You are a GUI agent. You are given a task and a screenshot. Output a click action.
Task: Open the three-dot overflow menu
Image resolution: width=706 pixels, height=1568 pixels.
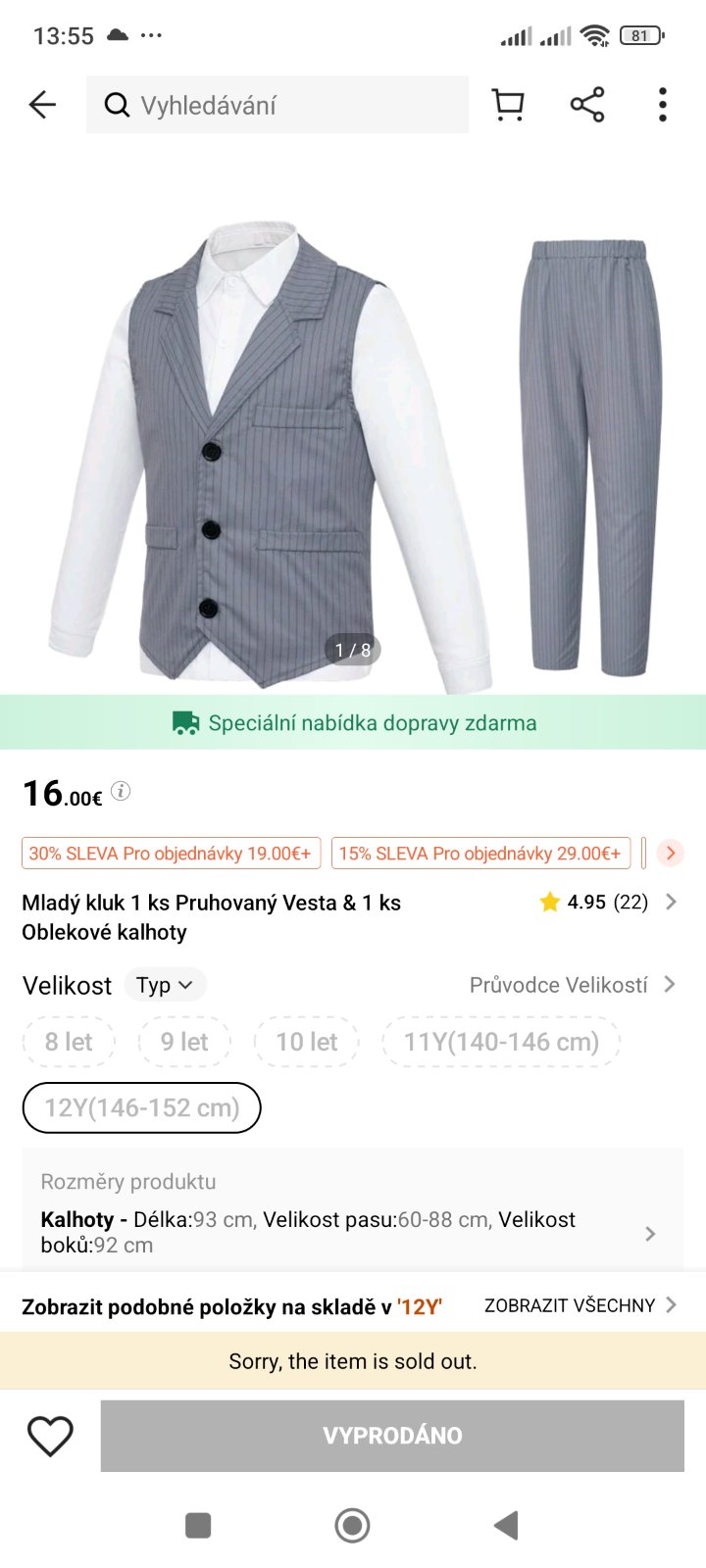point(663,105)
